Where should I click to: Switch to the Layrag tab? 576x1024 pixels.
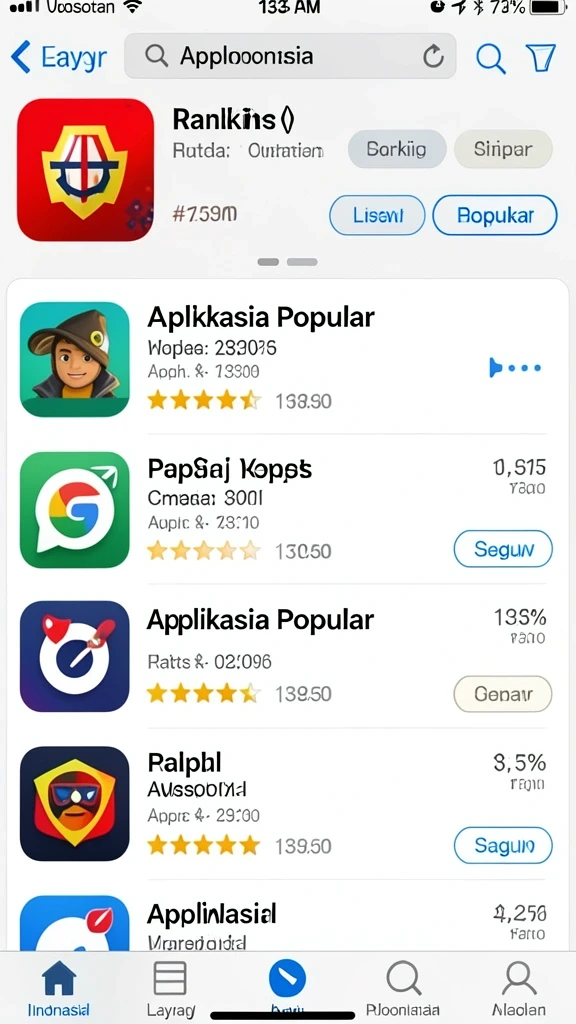coord(170,988)
